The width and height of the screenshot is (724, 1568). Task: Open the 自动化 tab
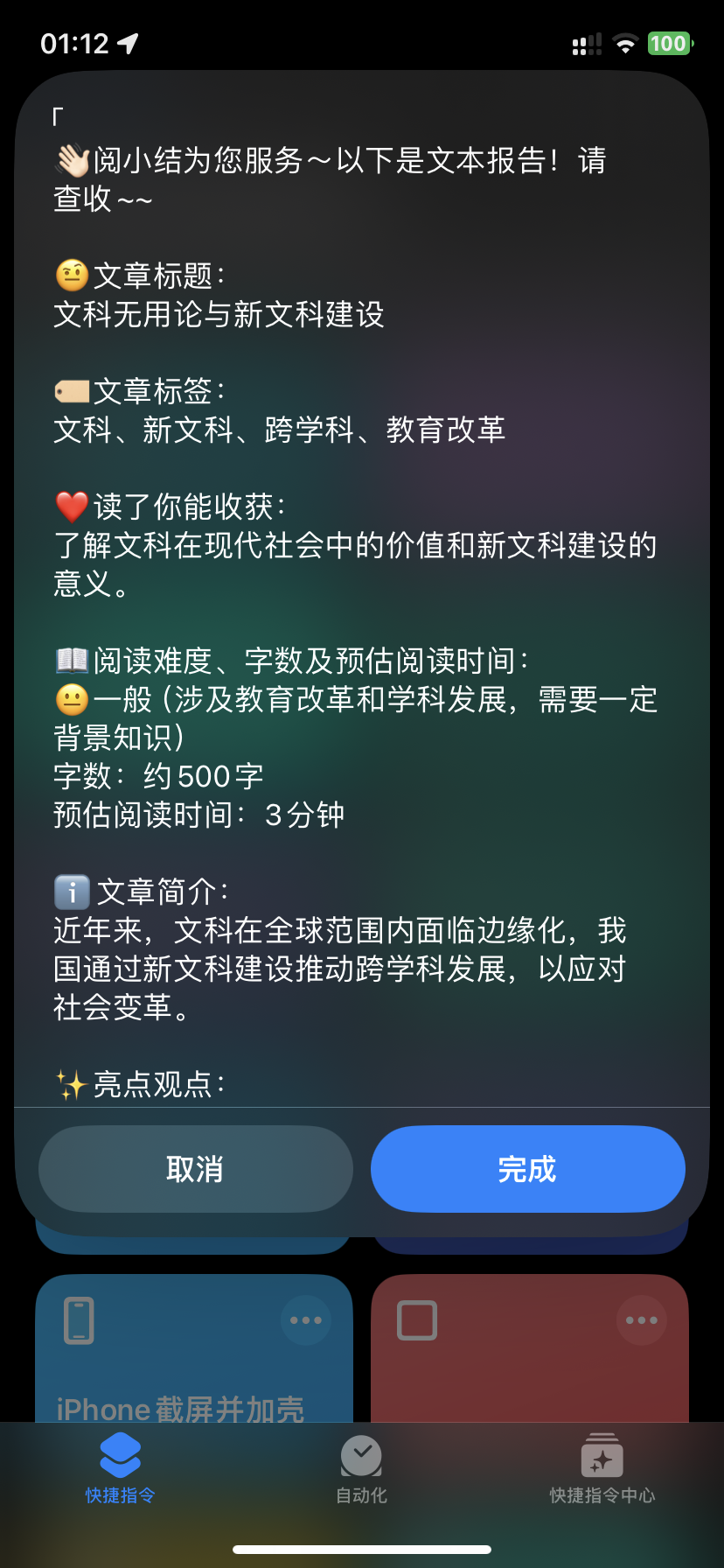[x=362, y=1468]
